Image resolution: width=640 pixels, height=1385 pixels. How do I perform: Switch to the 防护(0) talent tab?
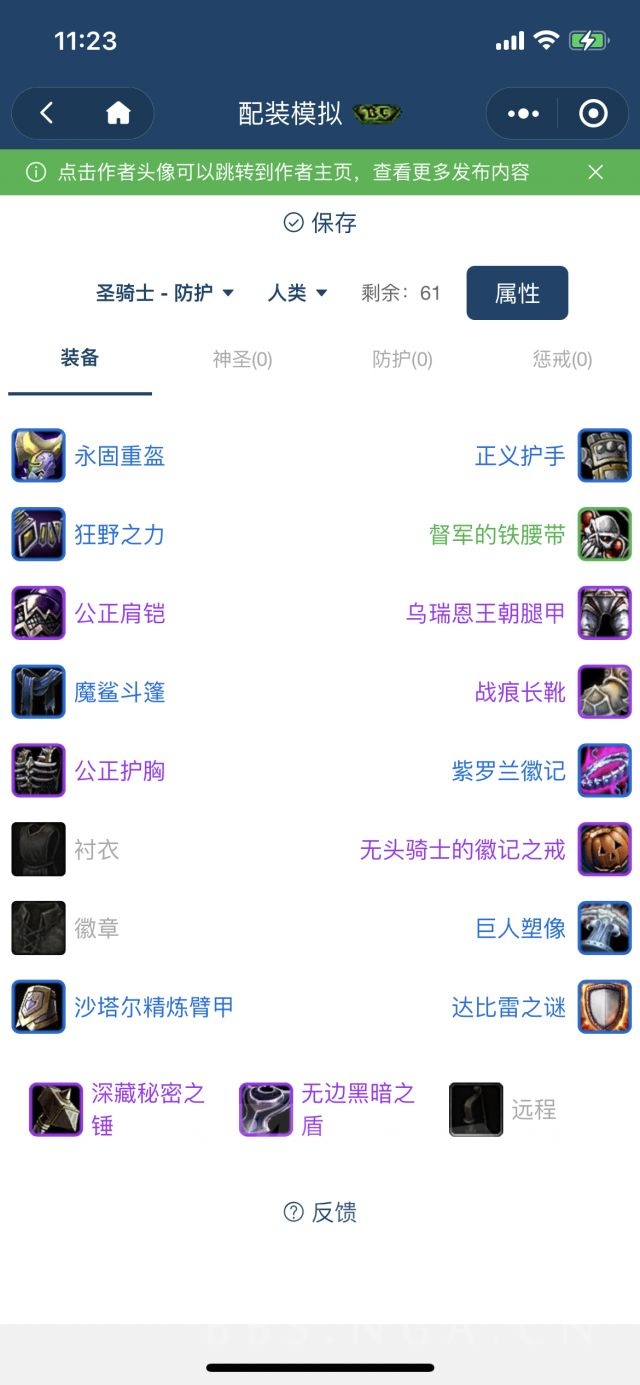tap(402, 359)
